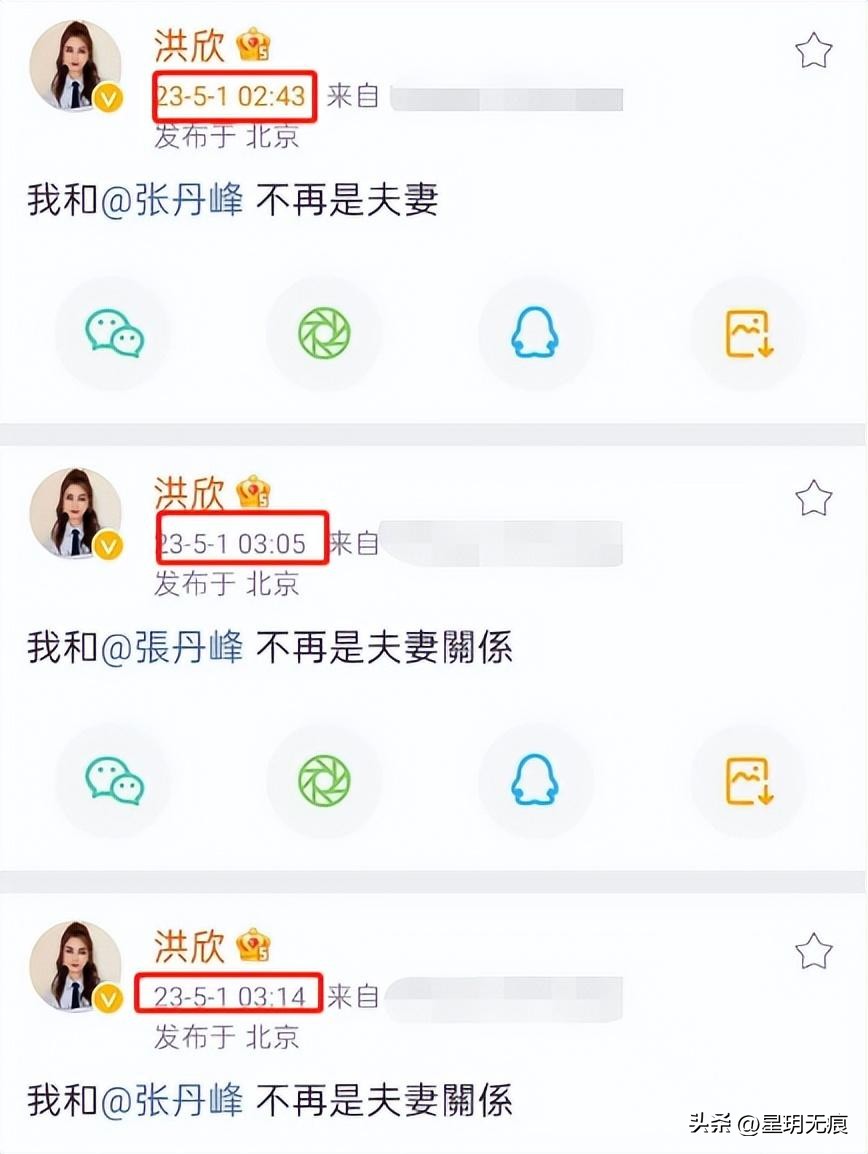This screenshot has width=868, height=1154.
Task: Click the green aperture share icon on first post
Action: point(324,335)
